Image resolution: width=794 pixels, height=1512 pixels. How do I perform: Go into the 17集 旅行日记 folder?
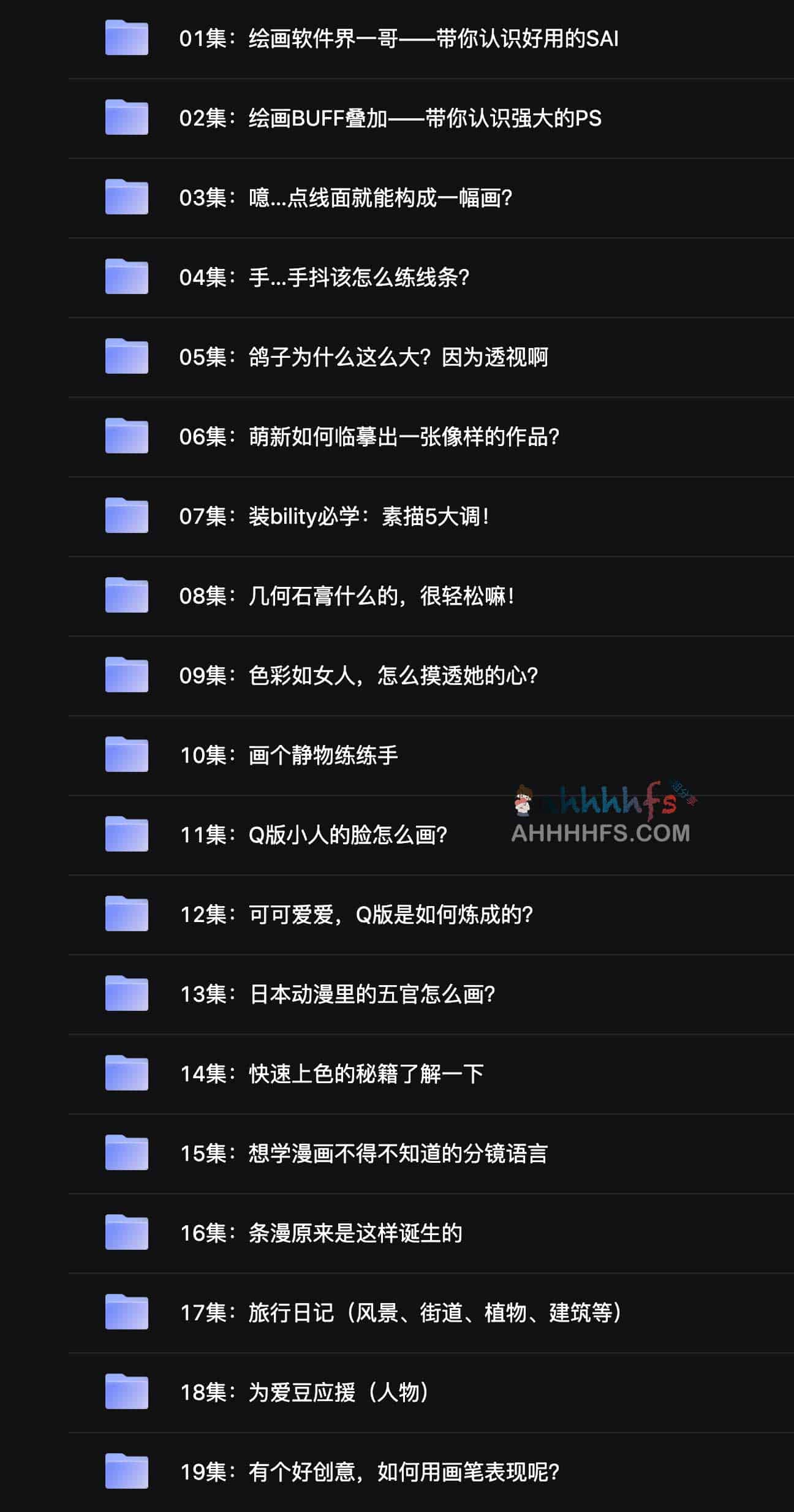[x=401, y=1313]
